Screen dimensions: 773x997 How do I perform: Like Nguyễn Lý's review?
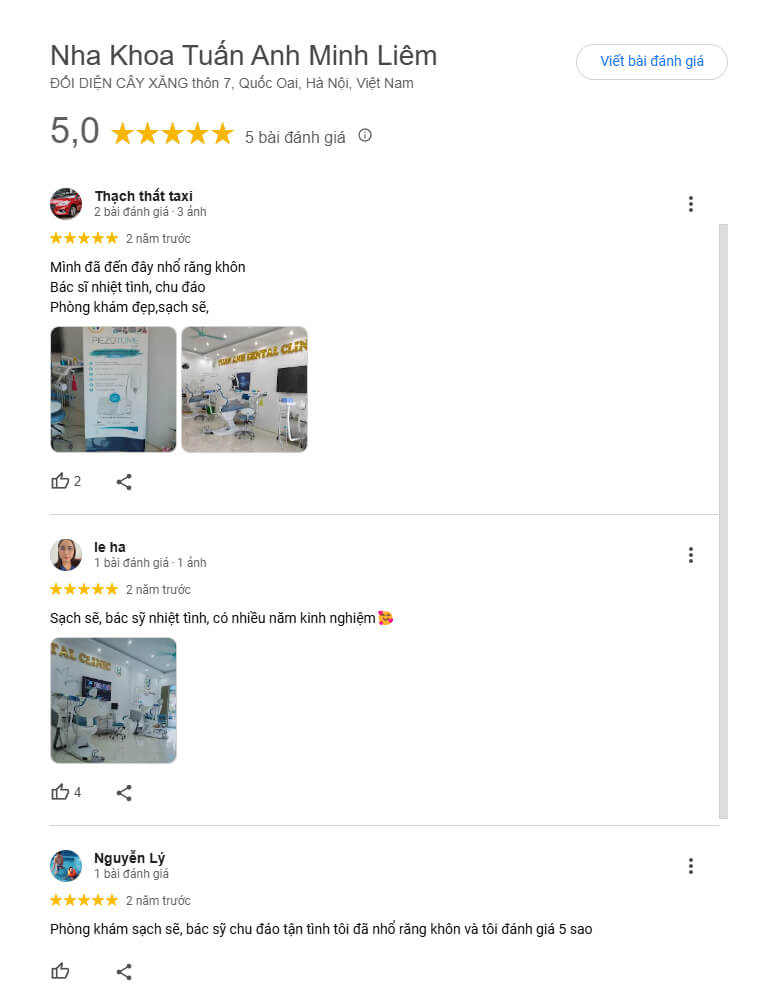point(61,971)
